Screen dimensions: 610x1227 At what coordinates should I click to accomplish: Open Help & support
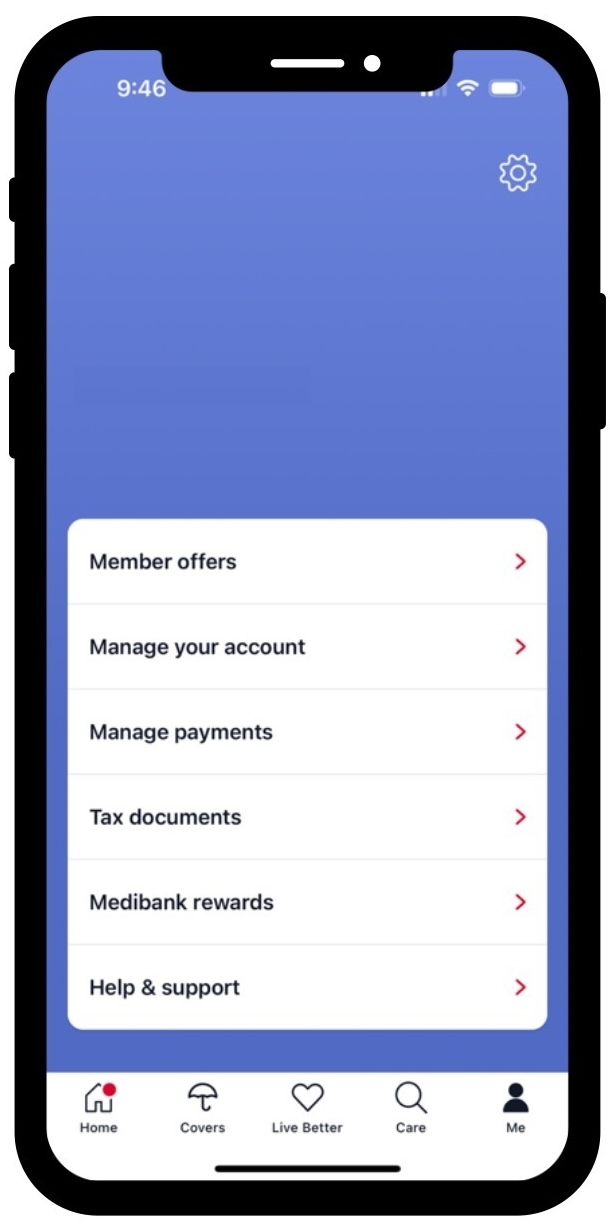(307, 987)
